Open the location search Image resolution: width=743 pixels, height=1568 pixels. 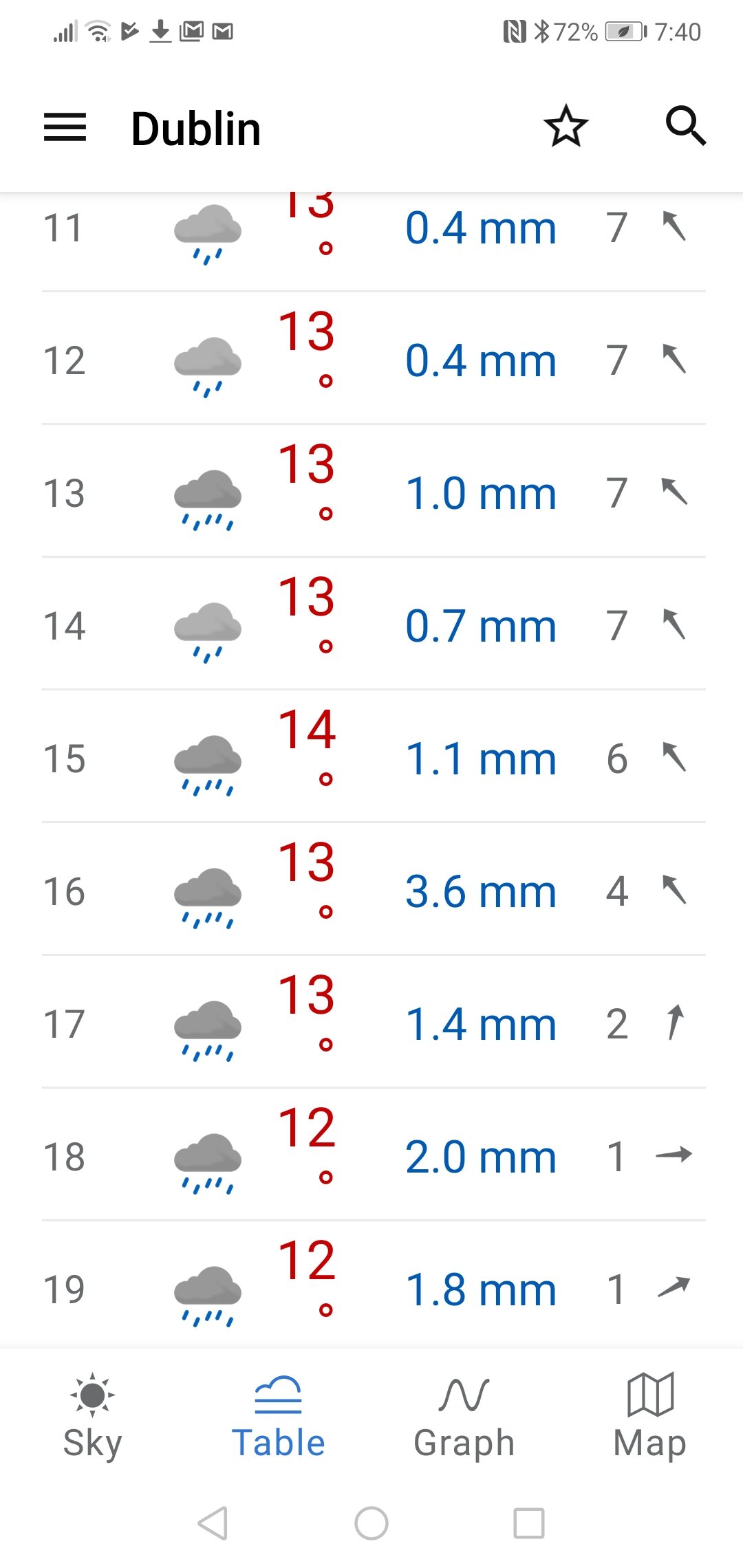pyautogui.click(x=685, y=127)
